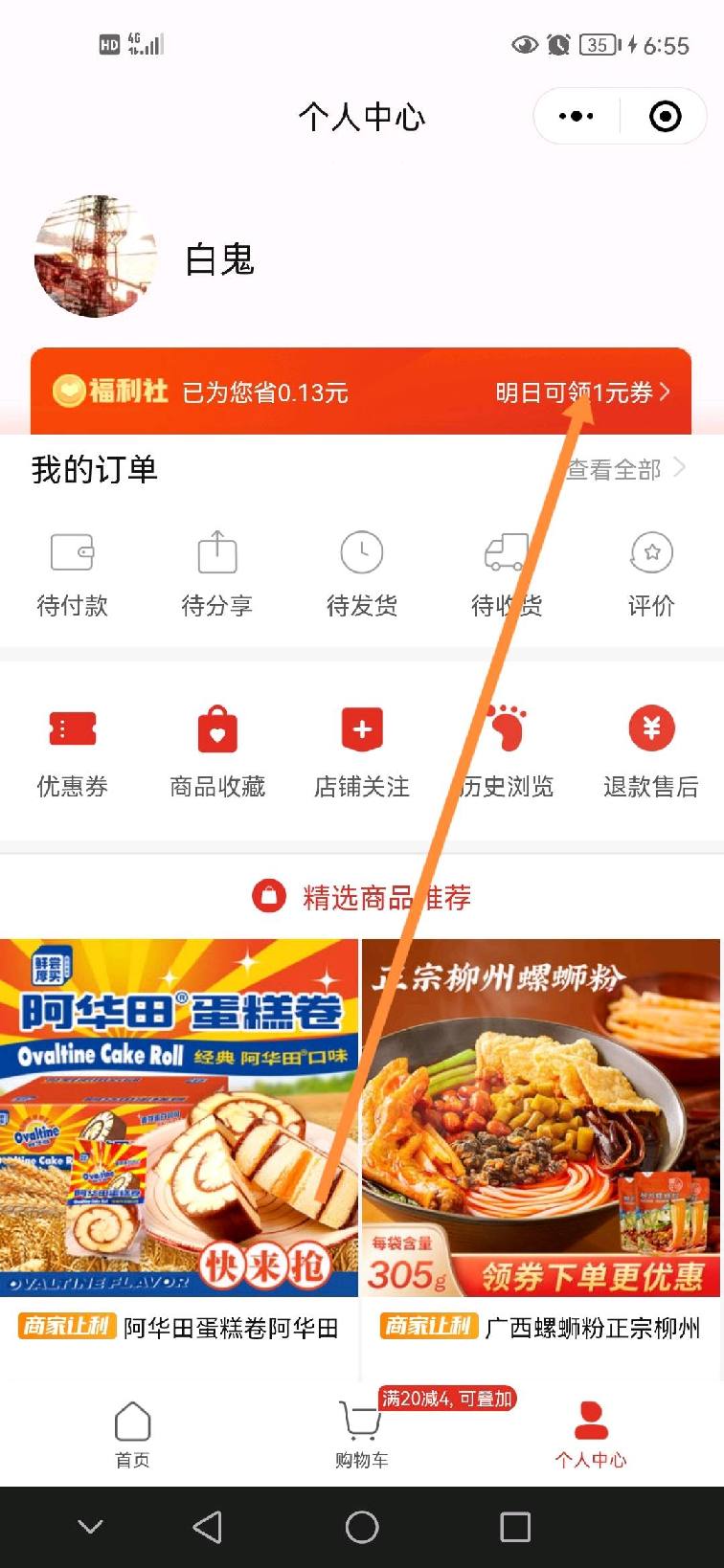Tap the 白鬼 profile avatar
This screenshot has height=1568, width=724.
(96, 257)
